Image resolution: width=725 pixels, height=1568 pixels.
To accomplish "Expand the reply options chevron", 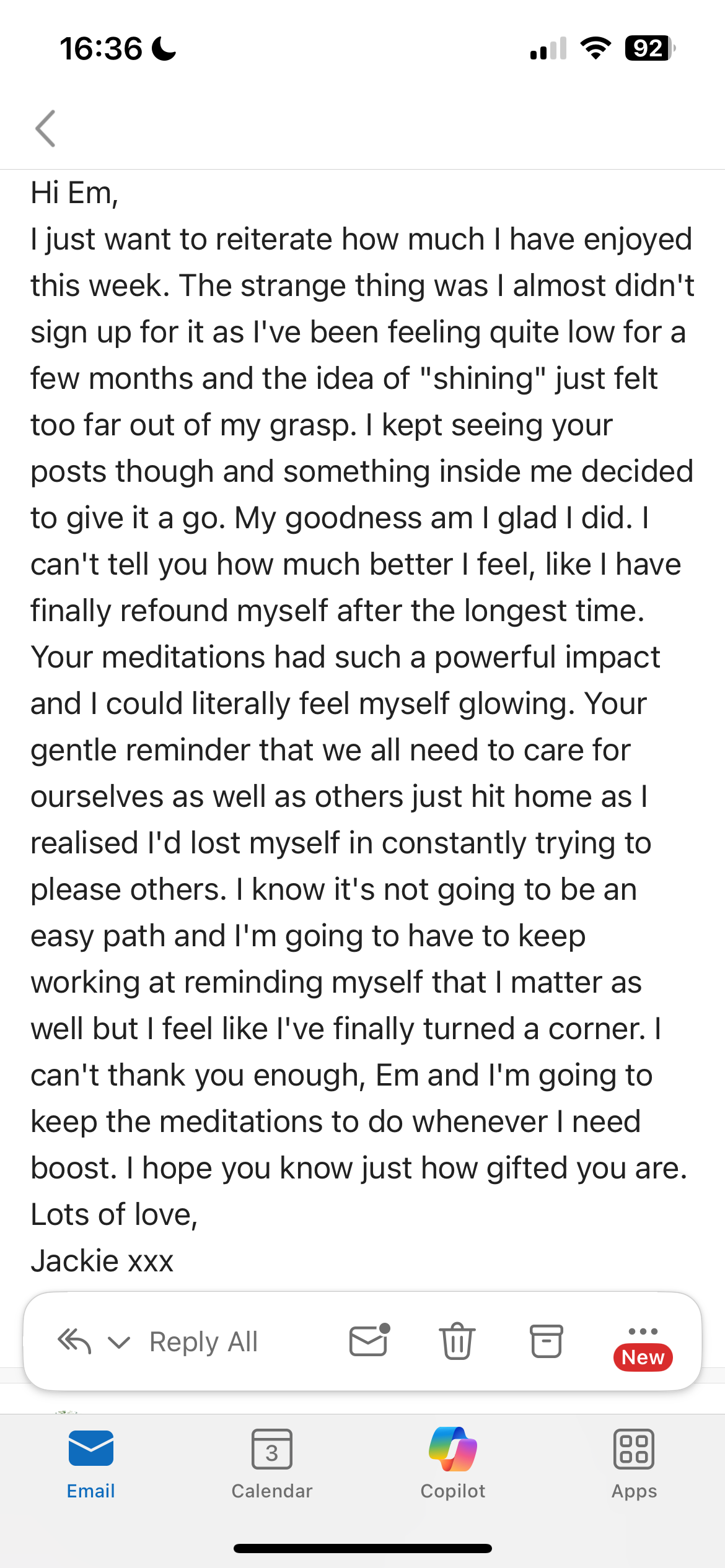I will pos(119,1342).
